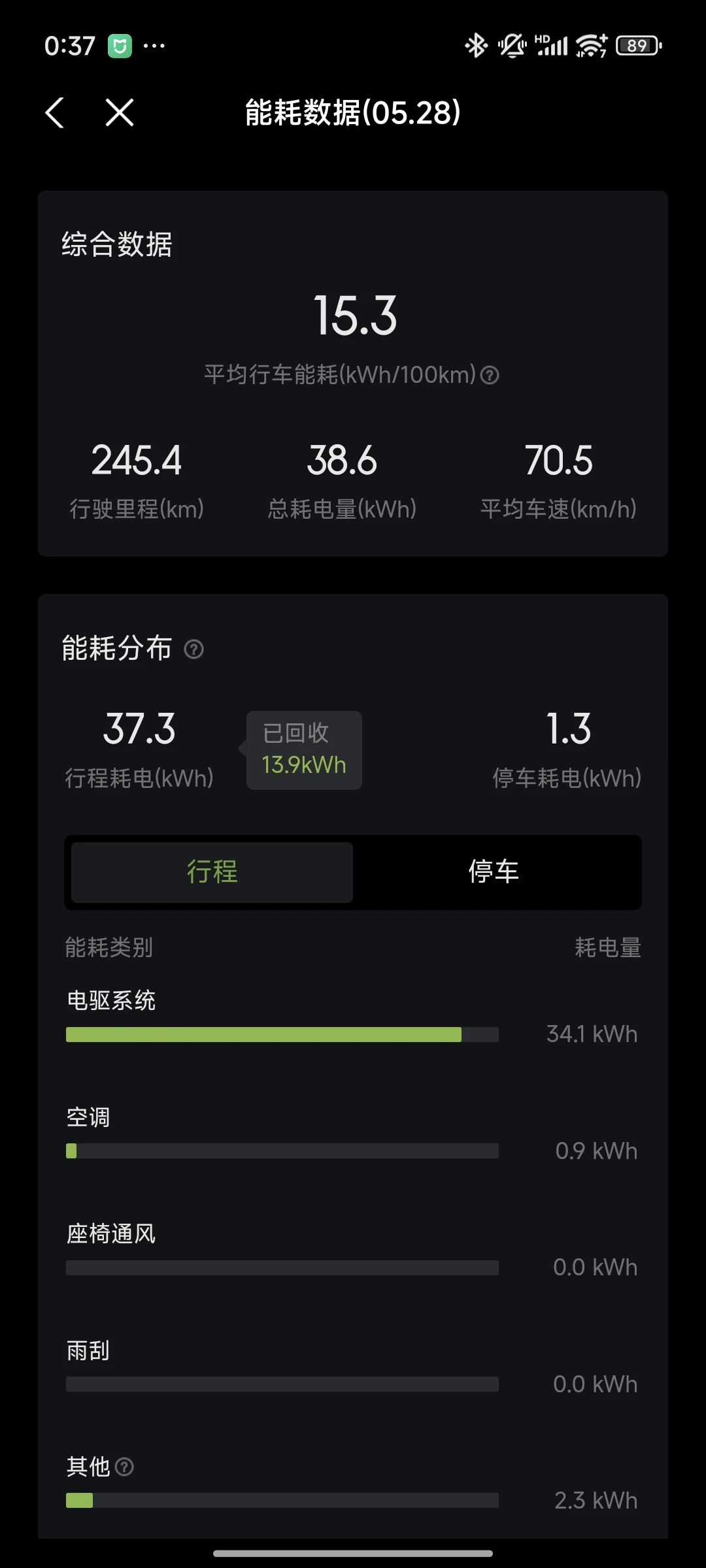Show info about 能耗分布
The image size is (706, 1568).
coord(193,649)
